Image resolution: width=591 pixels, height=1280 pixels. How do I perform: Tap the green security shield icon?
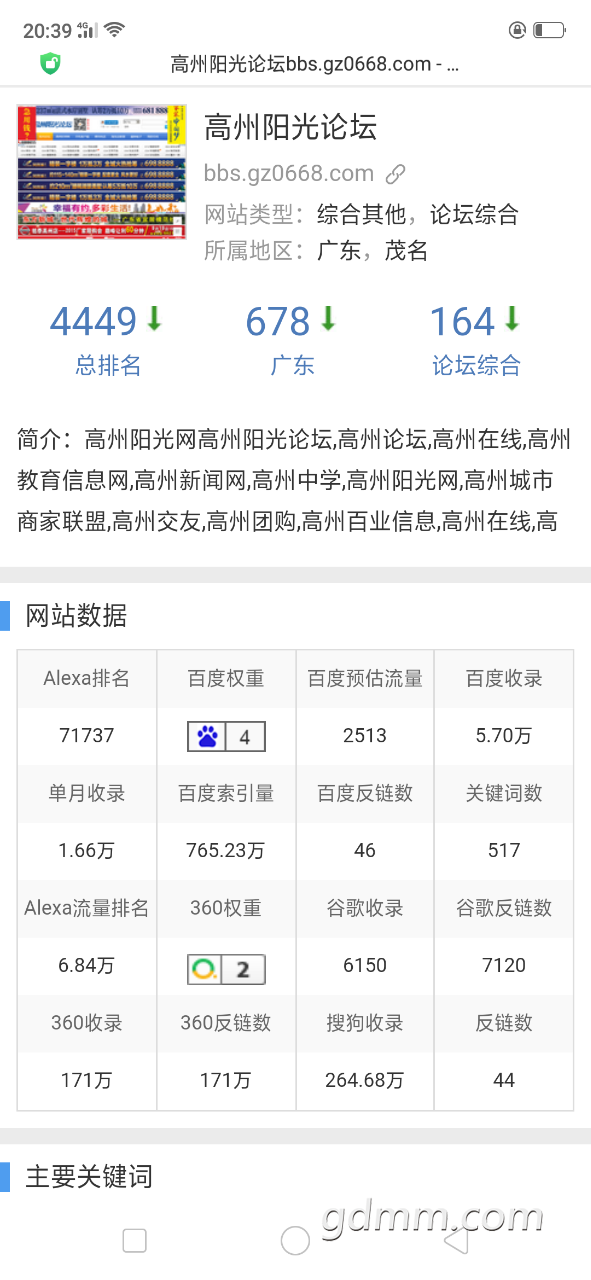click(x=50, y=65)
